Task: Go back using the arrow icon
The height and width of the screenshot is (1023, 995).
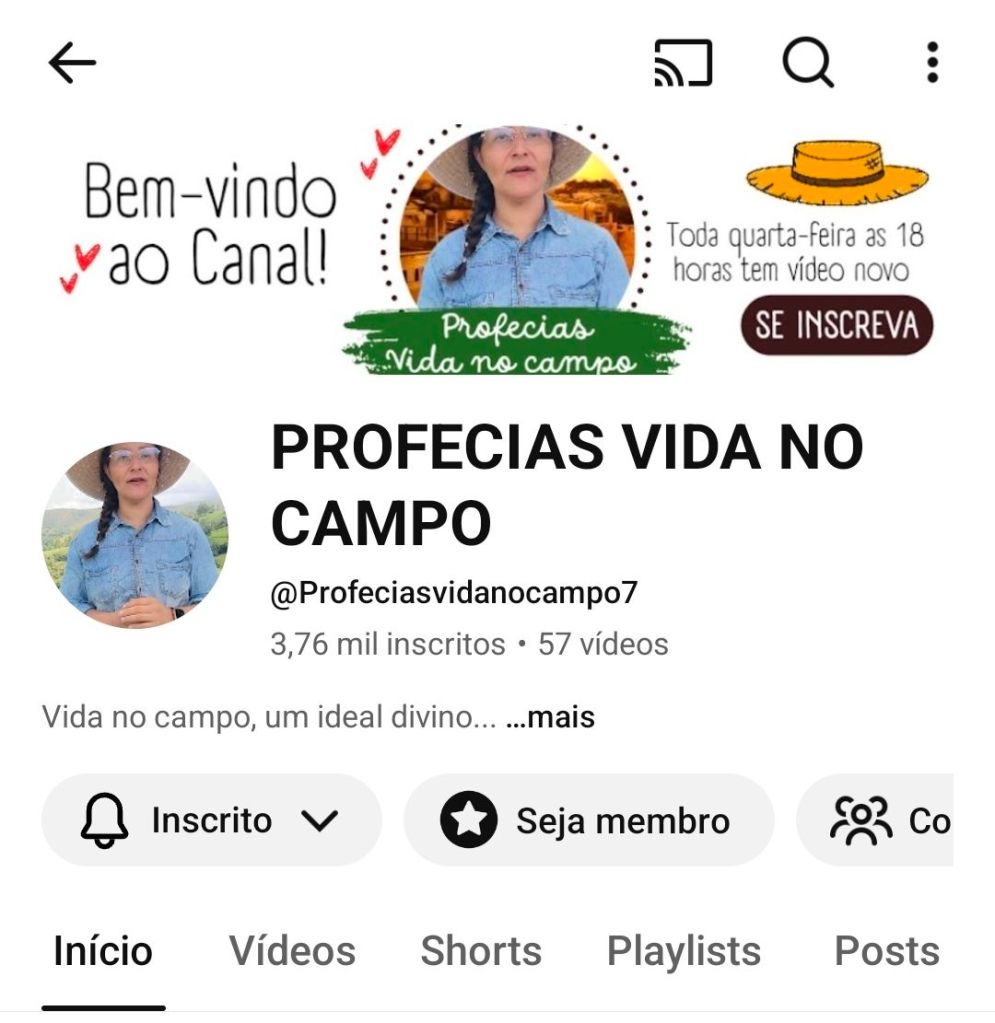Action: pyautogui.click(x=72, y=64)
